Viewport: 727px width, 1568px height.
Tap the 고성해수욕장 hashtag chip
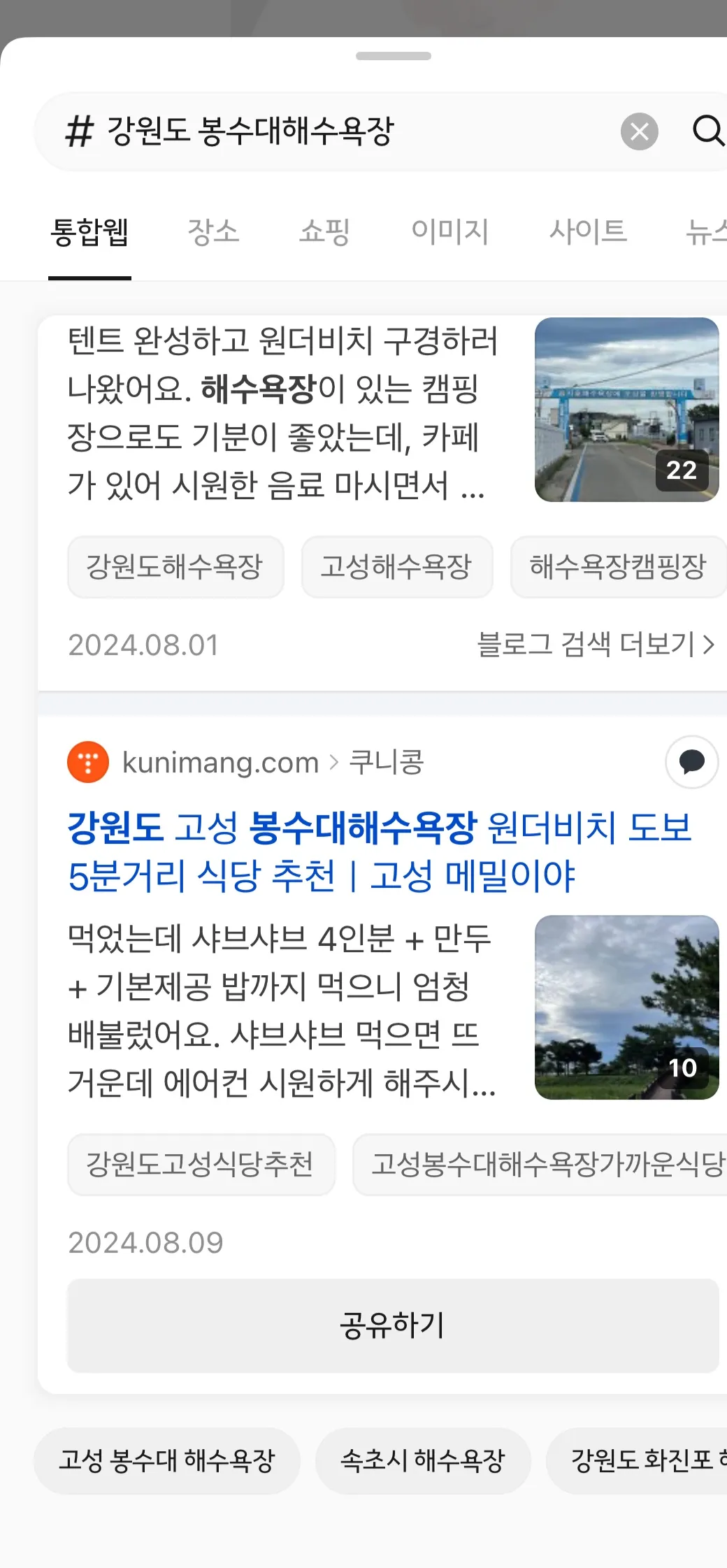point(396,567)
